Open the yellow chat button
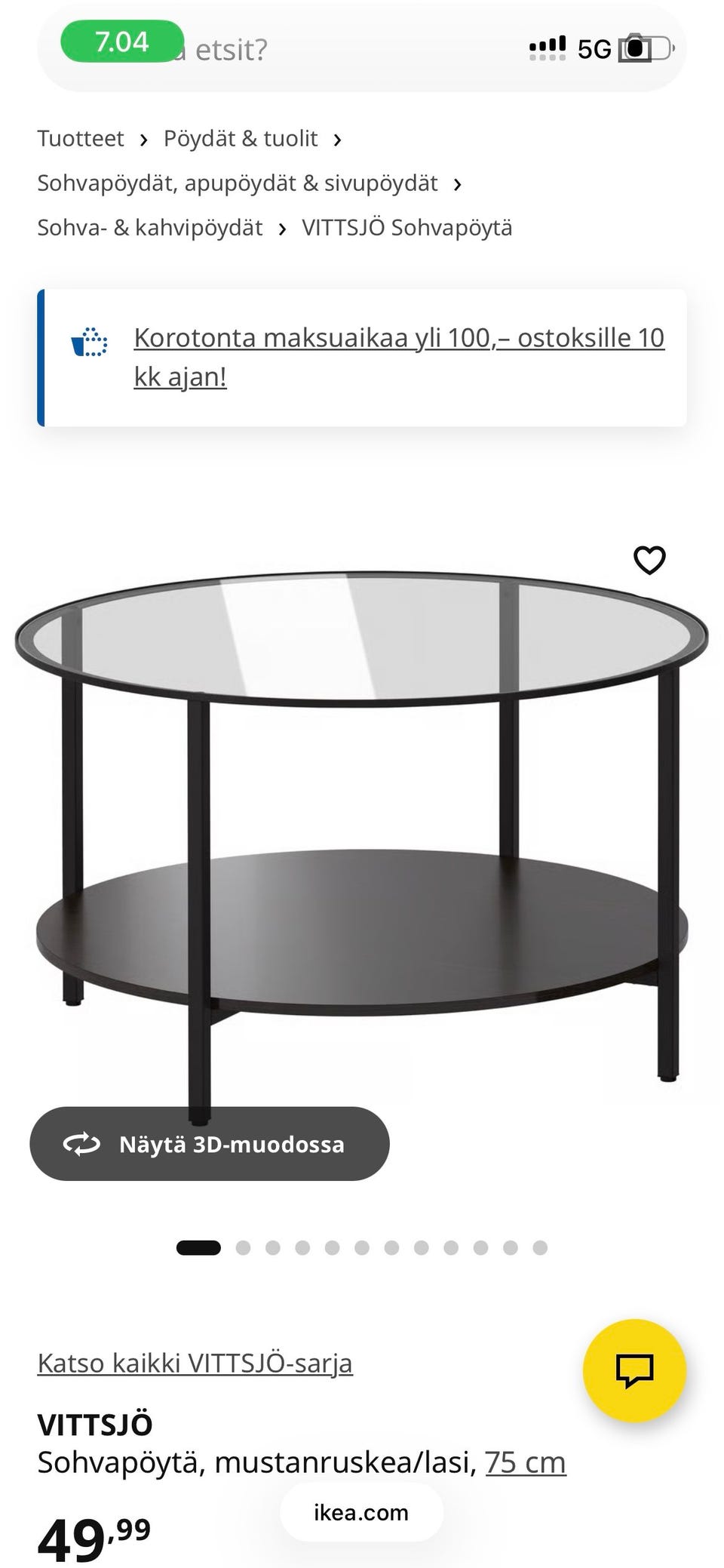 [634, 1370]
